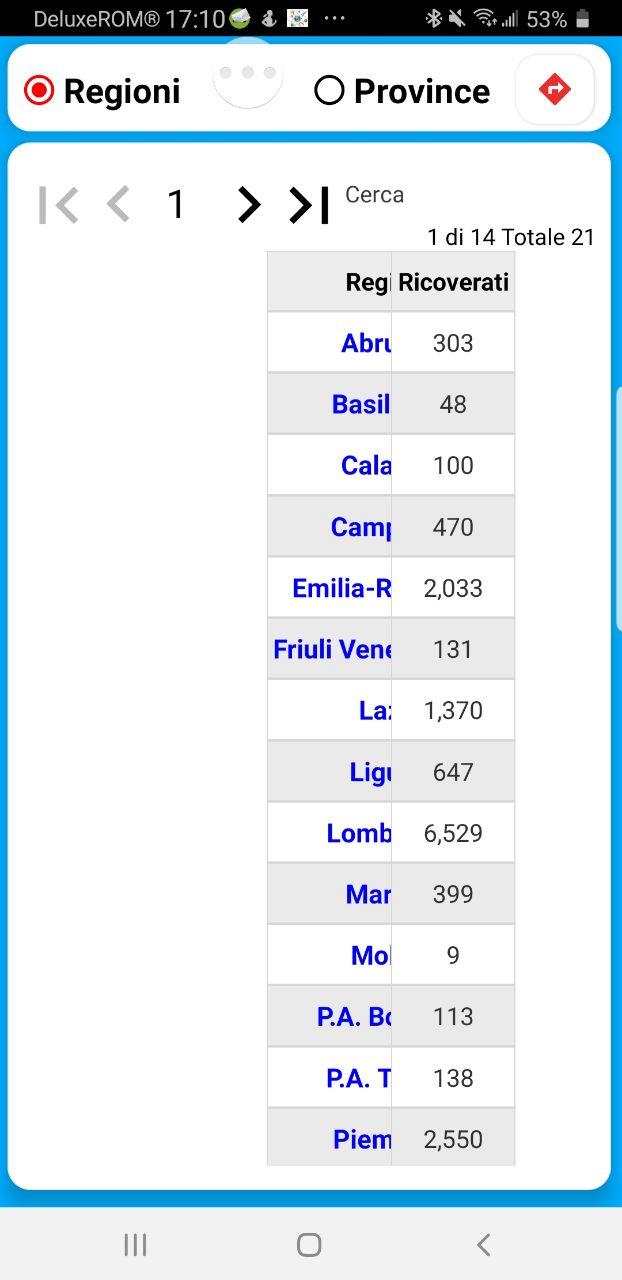
Task: Tap the red directions arrow button
Action: 554,90
